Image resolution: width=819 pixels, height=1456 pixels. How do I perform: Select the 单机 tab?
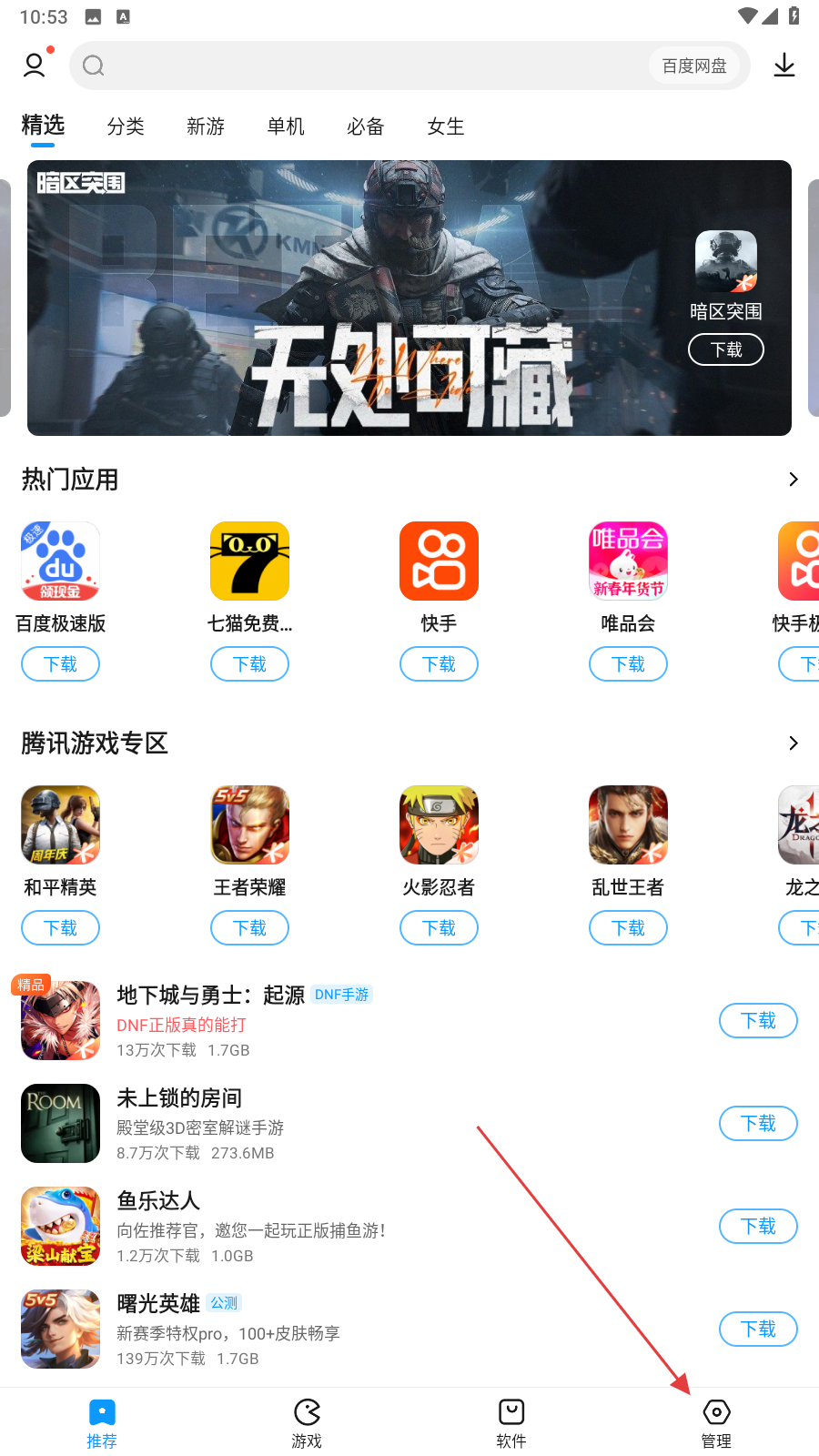click(286, 126)
